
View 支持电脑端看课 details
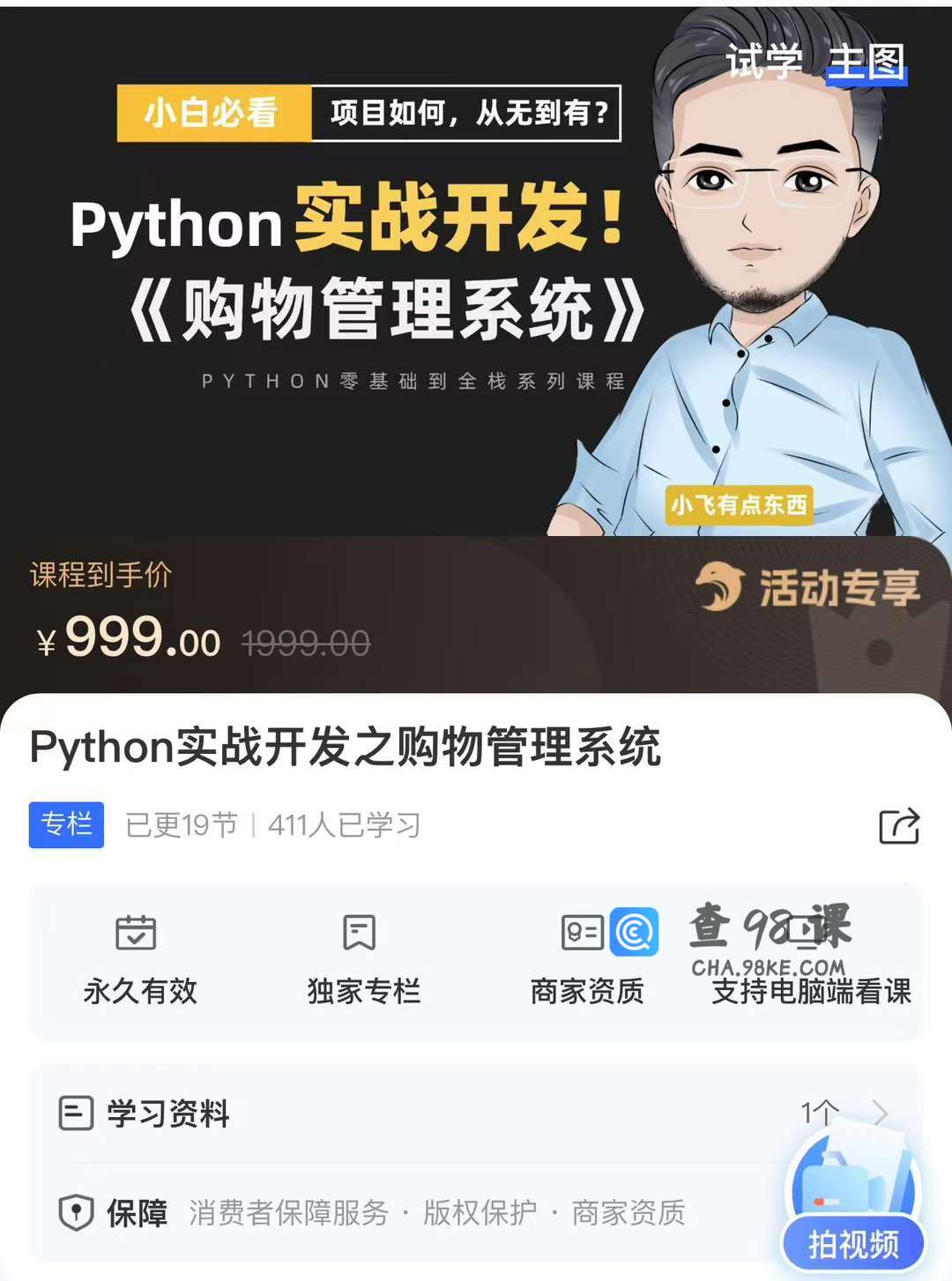point(810,970)
